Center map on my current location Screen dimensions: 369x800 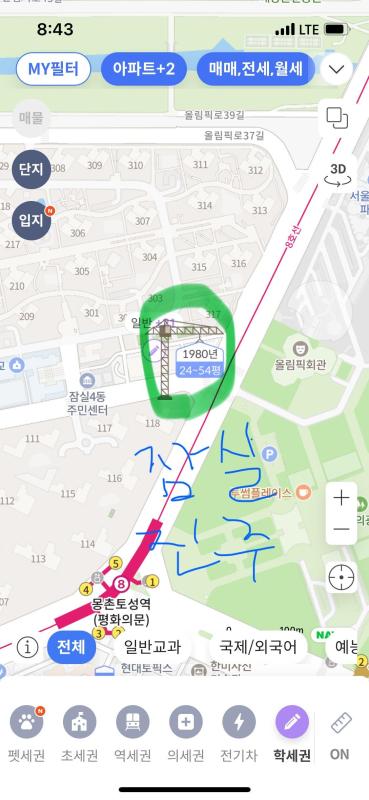pyautogui.click(x=341, y=578)
